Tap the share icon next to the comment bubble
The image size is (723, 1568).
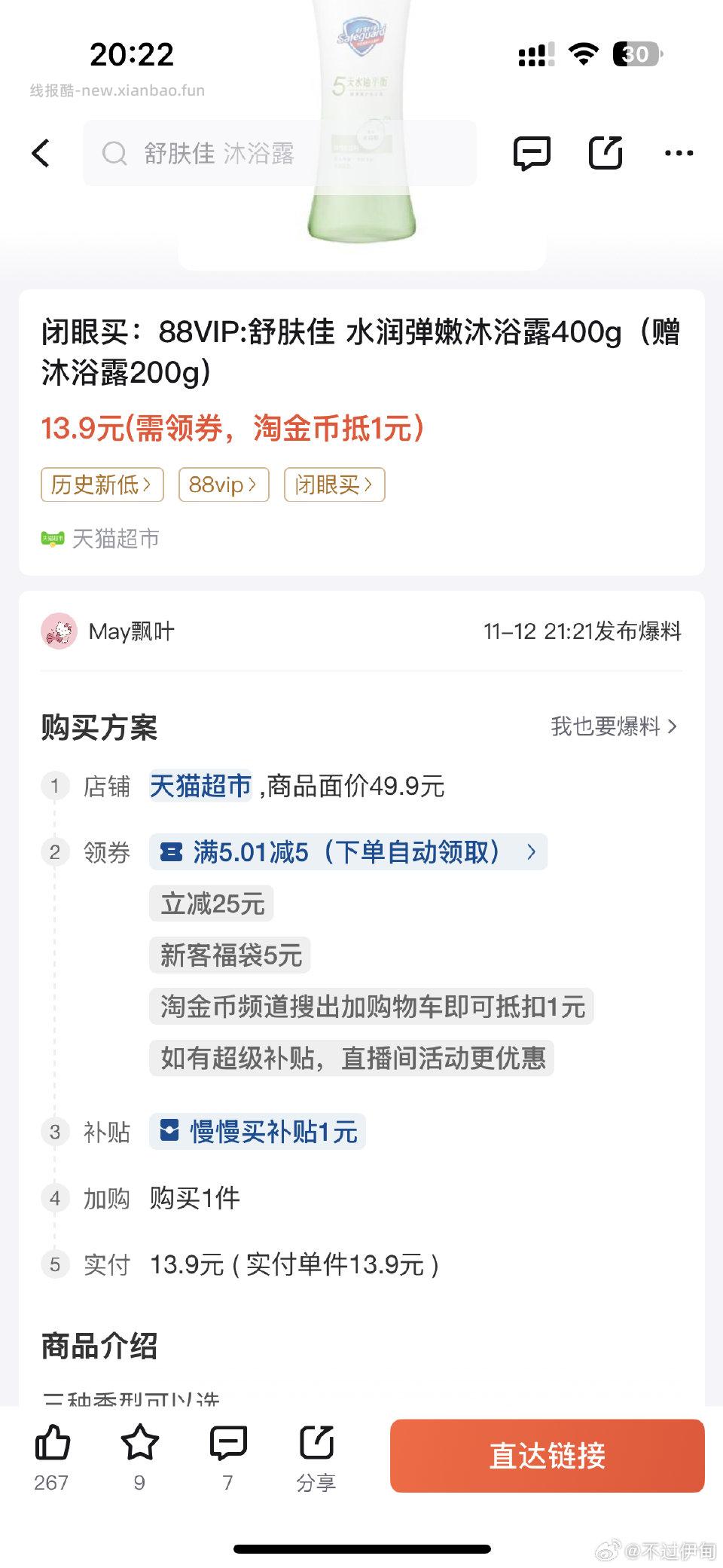point(607,153)
